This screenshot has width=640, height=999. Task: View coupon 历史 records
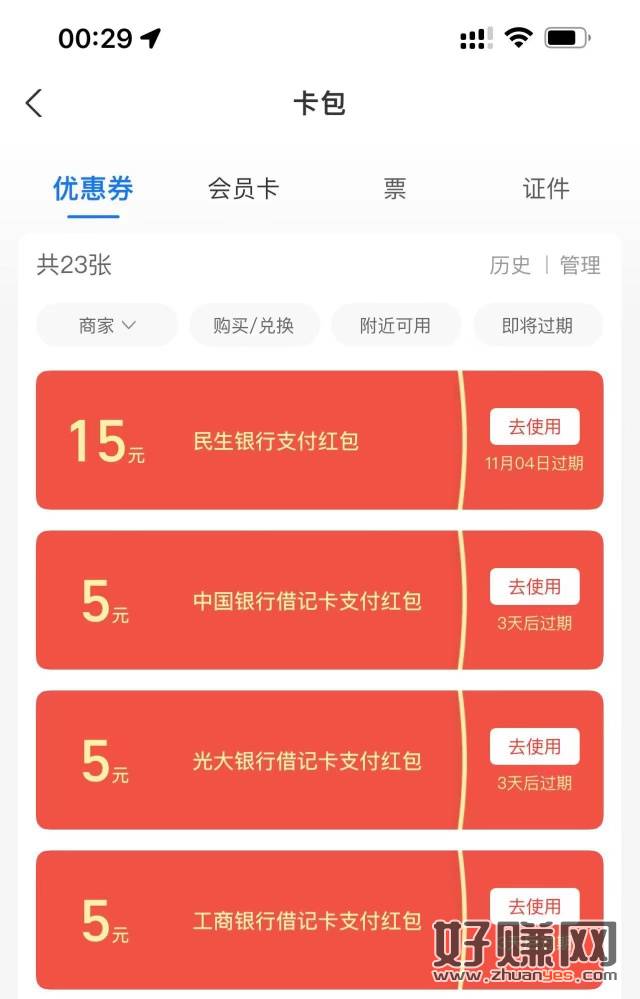tap(510, 265)
